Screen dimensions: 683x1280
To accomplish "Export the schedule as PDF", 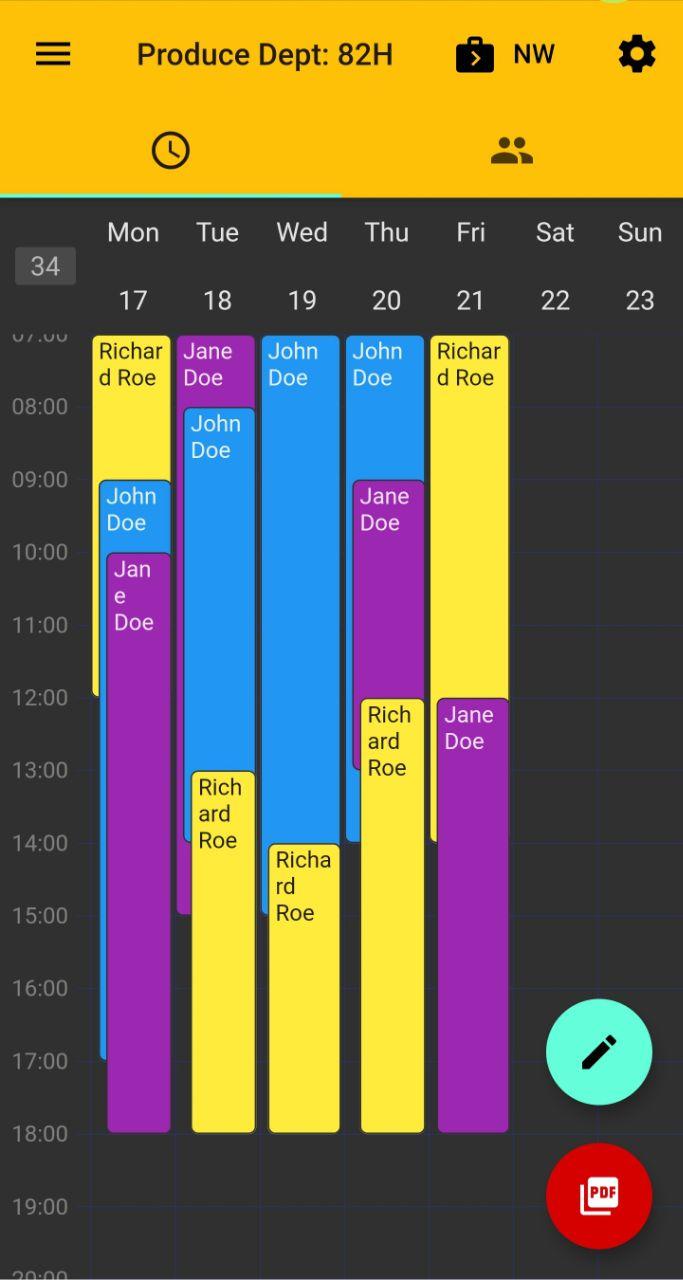I will (x=599, y=1196).
